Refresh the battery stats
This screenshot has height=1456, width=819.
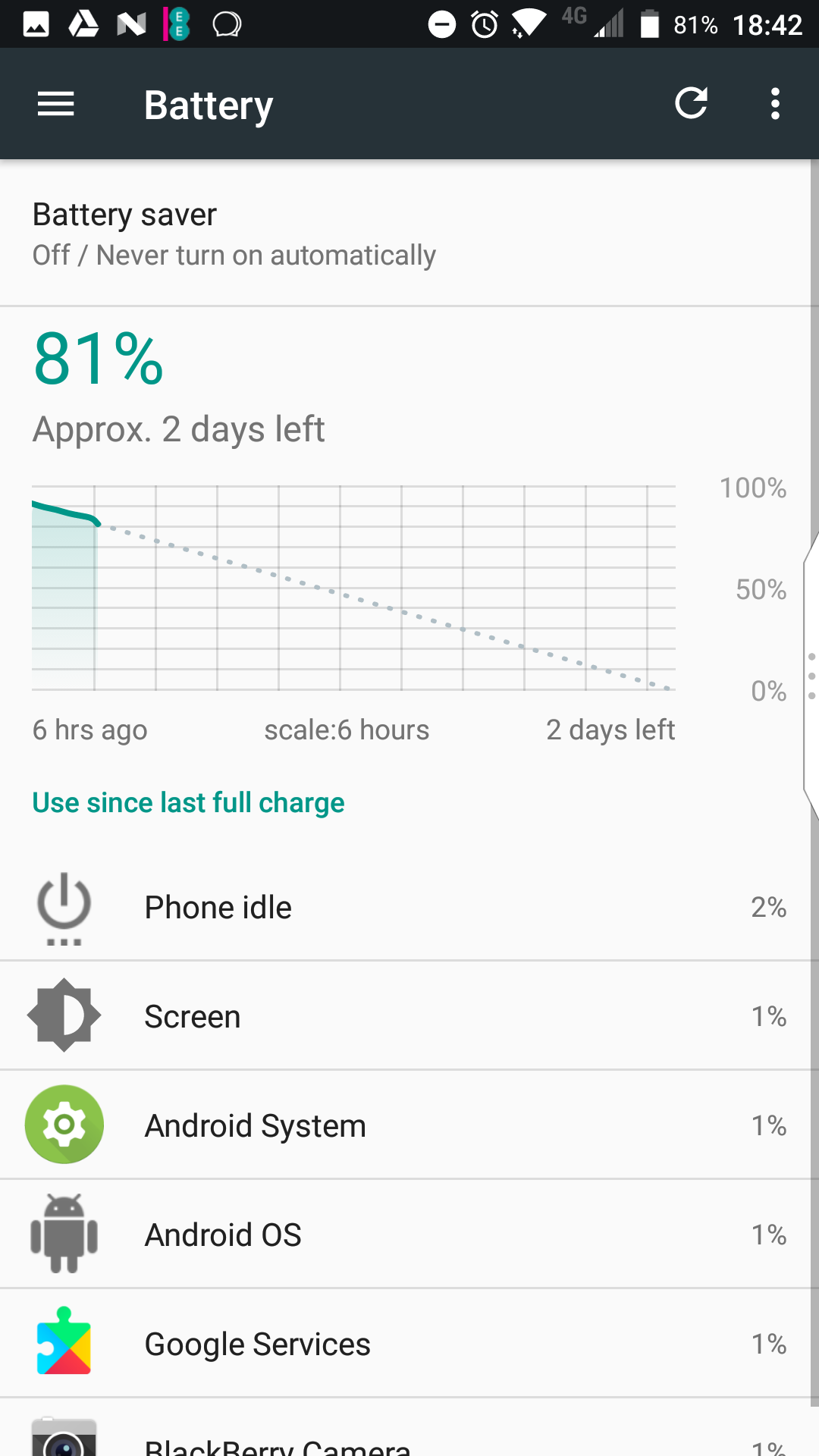(x=691, y=103)
